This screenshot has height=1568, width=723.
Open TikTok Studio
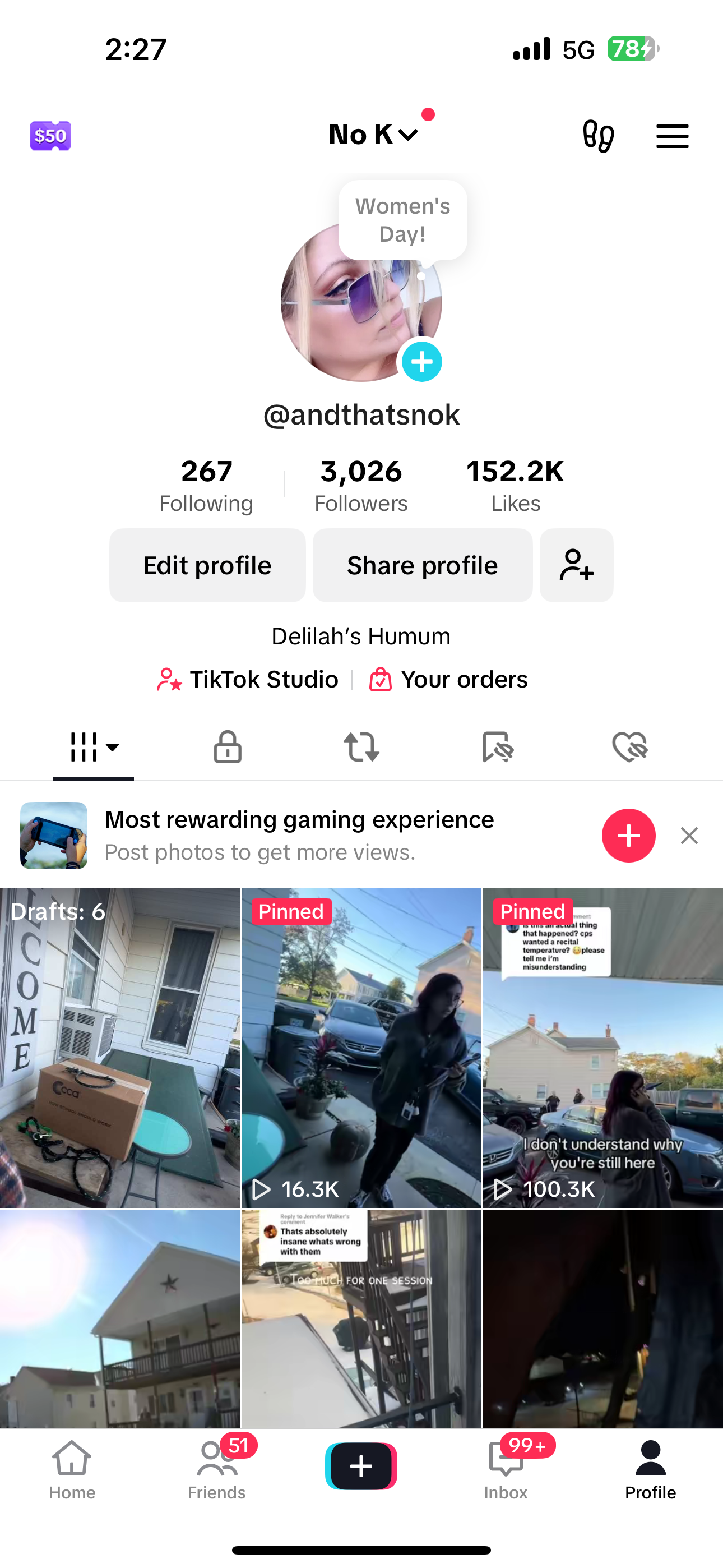(x=248, y=679)
